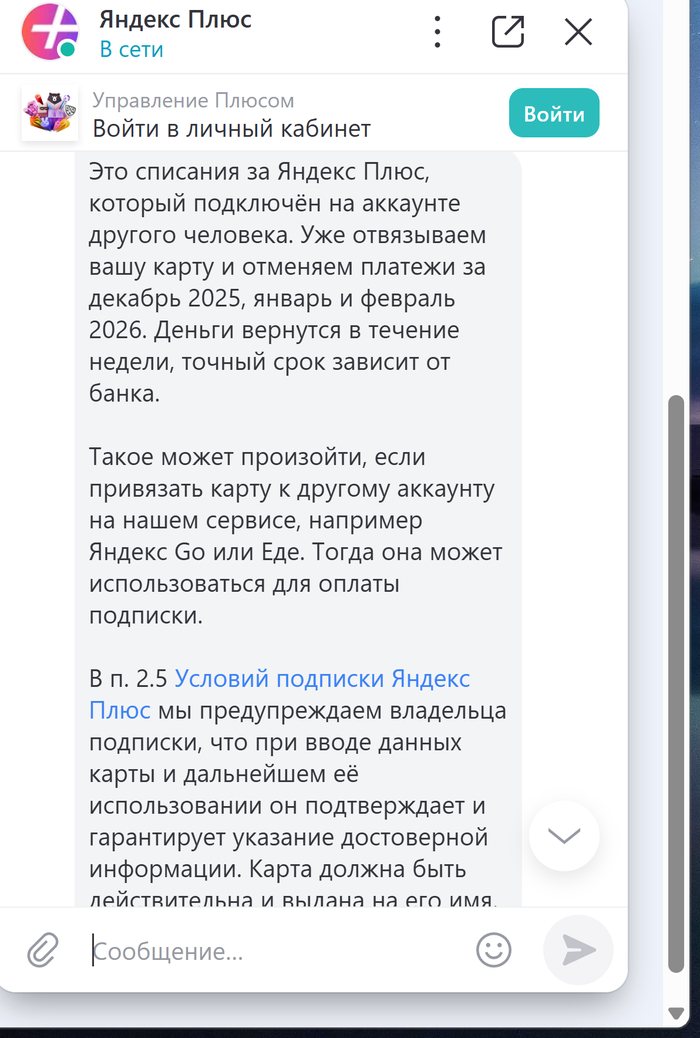Close the Яндекс Плюс chat

click(x=578, y=32)
